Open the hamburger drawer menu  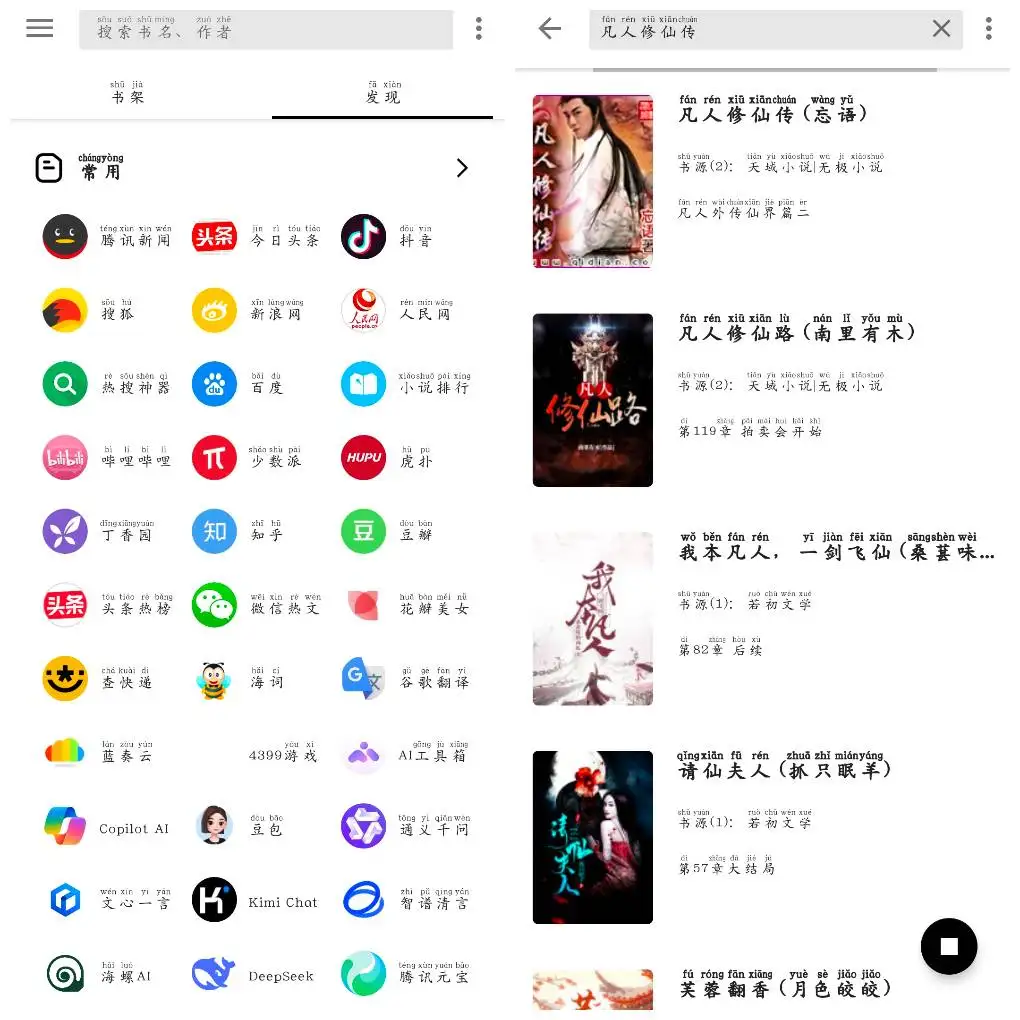[40, 28]
